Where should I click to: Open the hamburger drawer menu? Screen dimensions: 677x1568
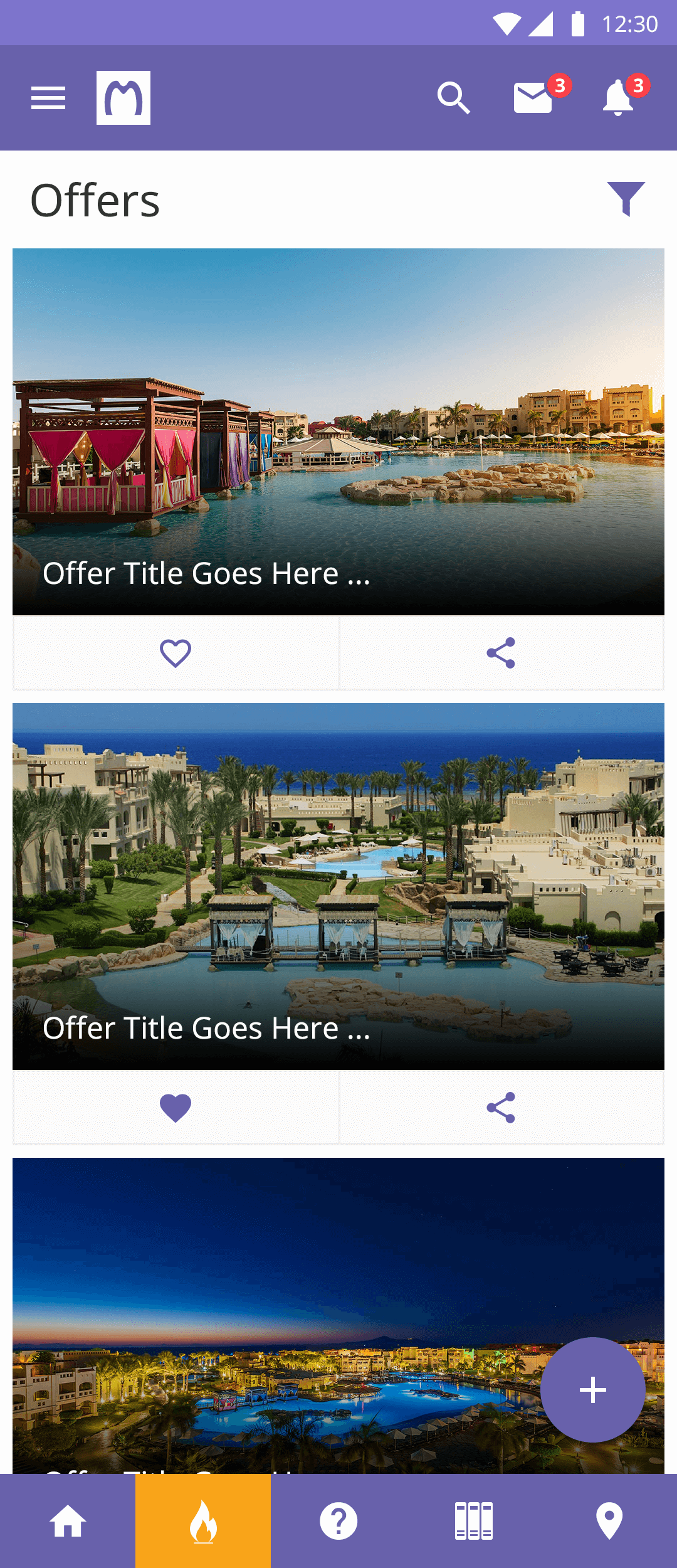[x=48, y=98]
